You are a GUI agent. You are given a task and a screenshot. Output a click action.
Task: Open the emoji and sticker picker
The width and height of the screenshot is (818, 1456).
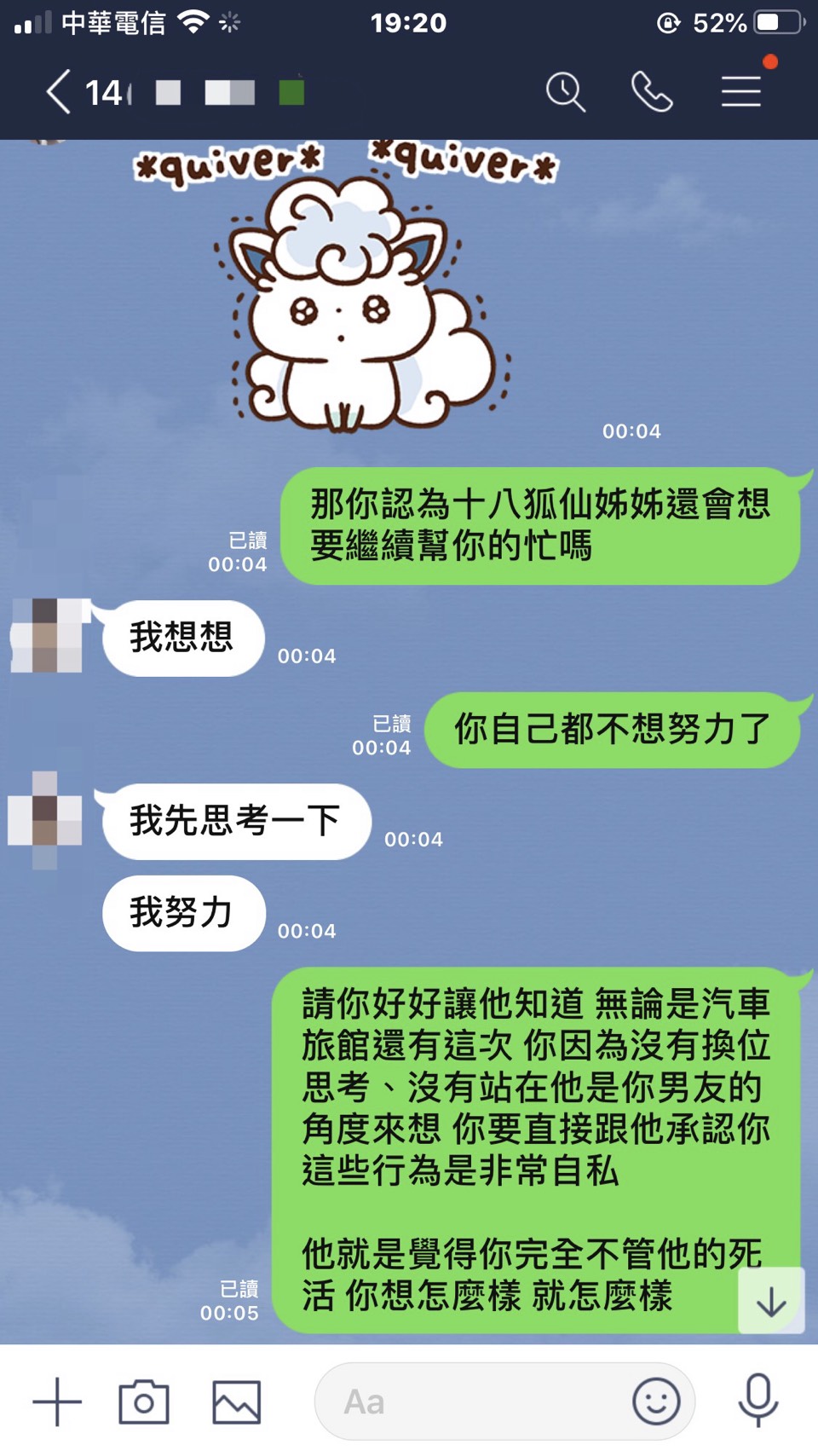coord(656,1401)
